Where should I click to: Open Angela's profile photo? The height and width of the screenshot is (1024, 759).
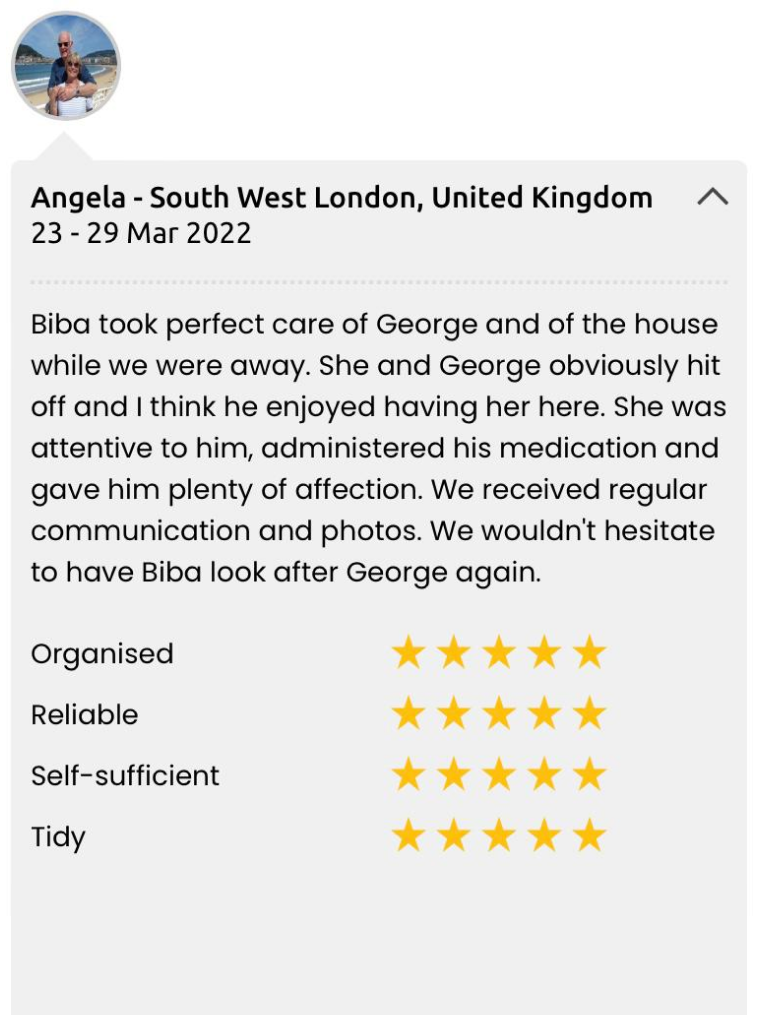66,66
